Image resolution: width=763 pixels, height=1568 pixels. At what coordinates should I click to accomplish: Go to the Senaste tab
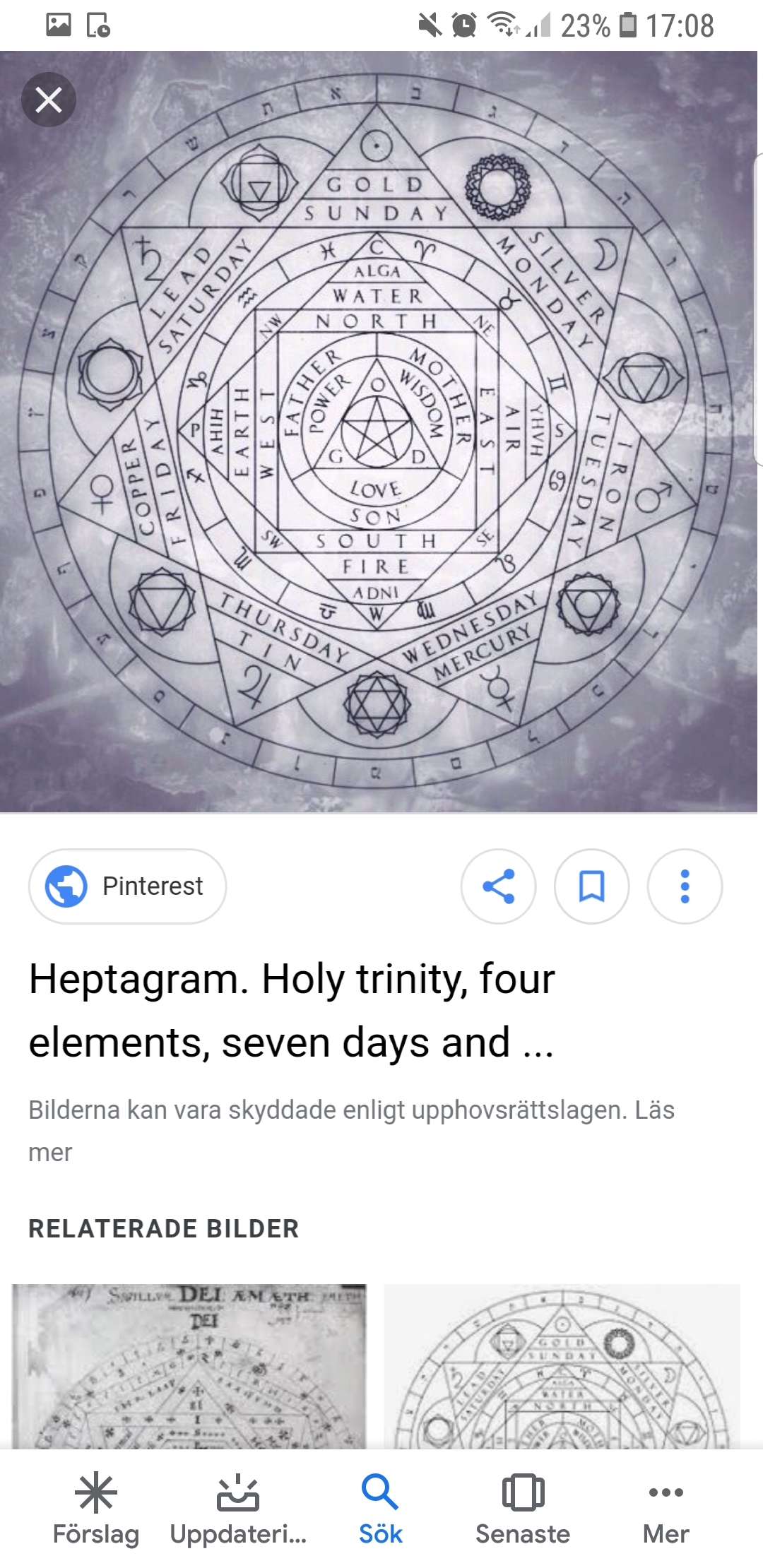point(523,1509)
